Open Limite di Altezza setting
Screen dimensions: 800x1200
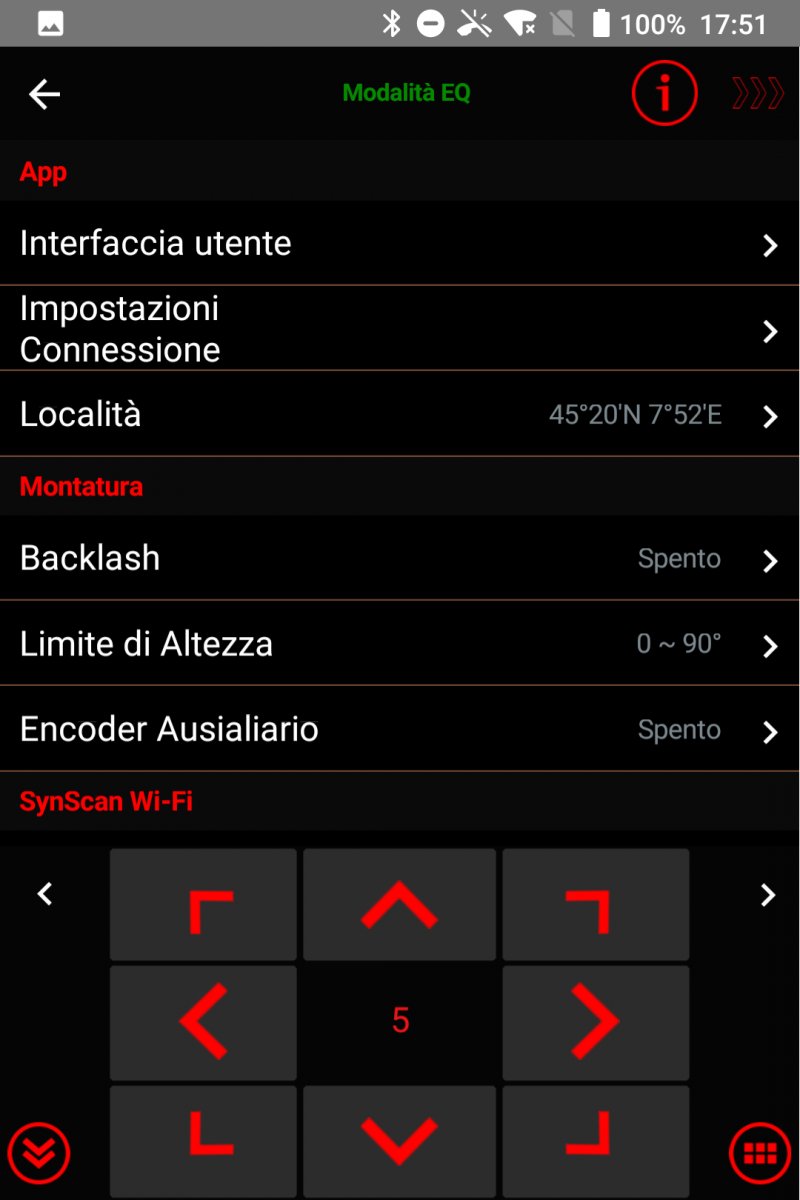[x=400, y=644]
